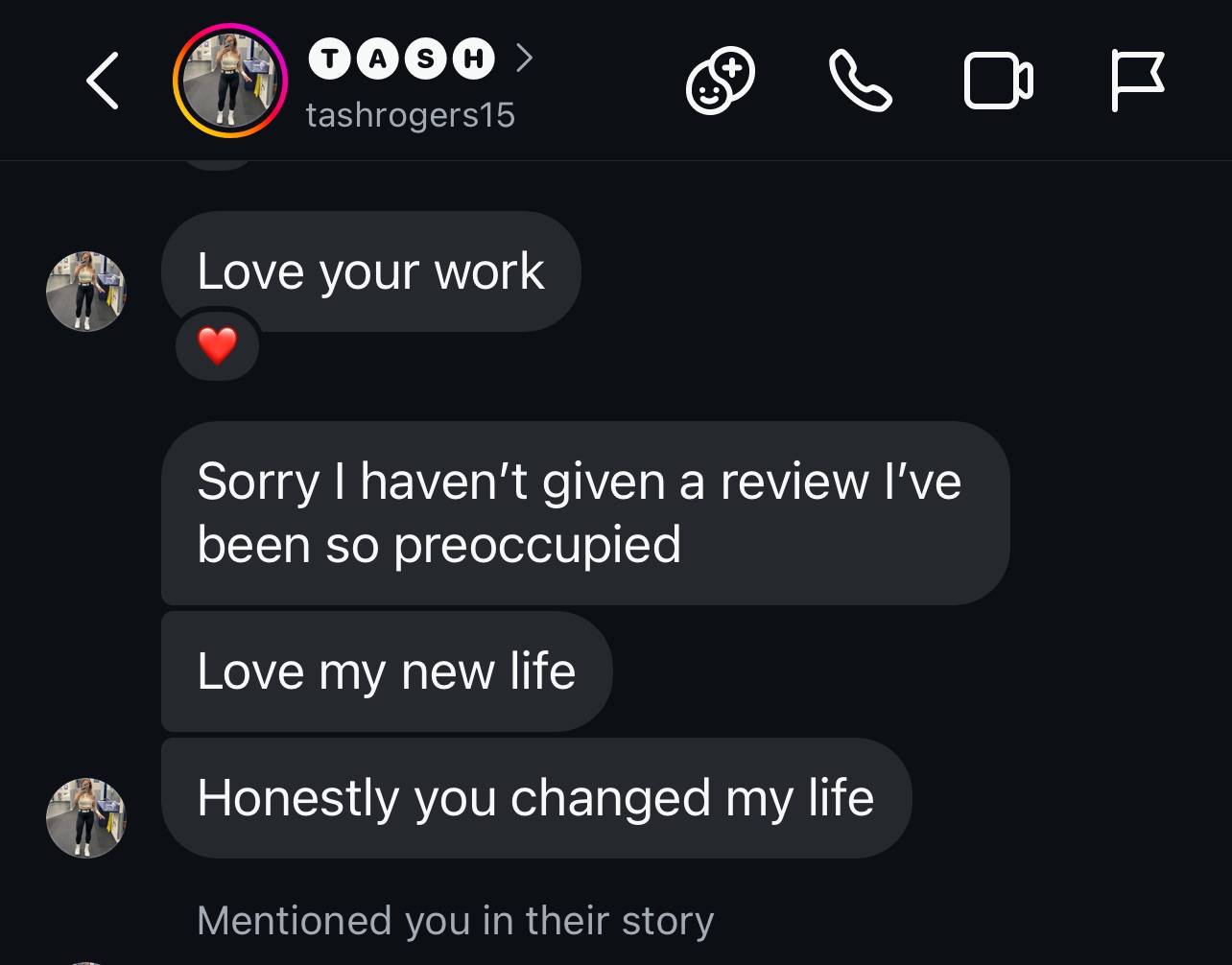1232x965 pixels.
Task: Open the sticker and avatar icon
Action: pyautogui.click(x=720, y=81)
